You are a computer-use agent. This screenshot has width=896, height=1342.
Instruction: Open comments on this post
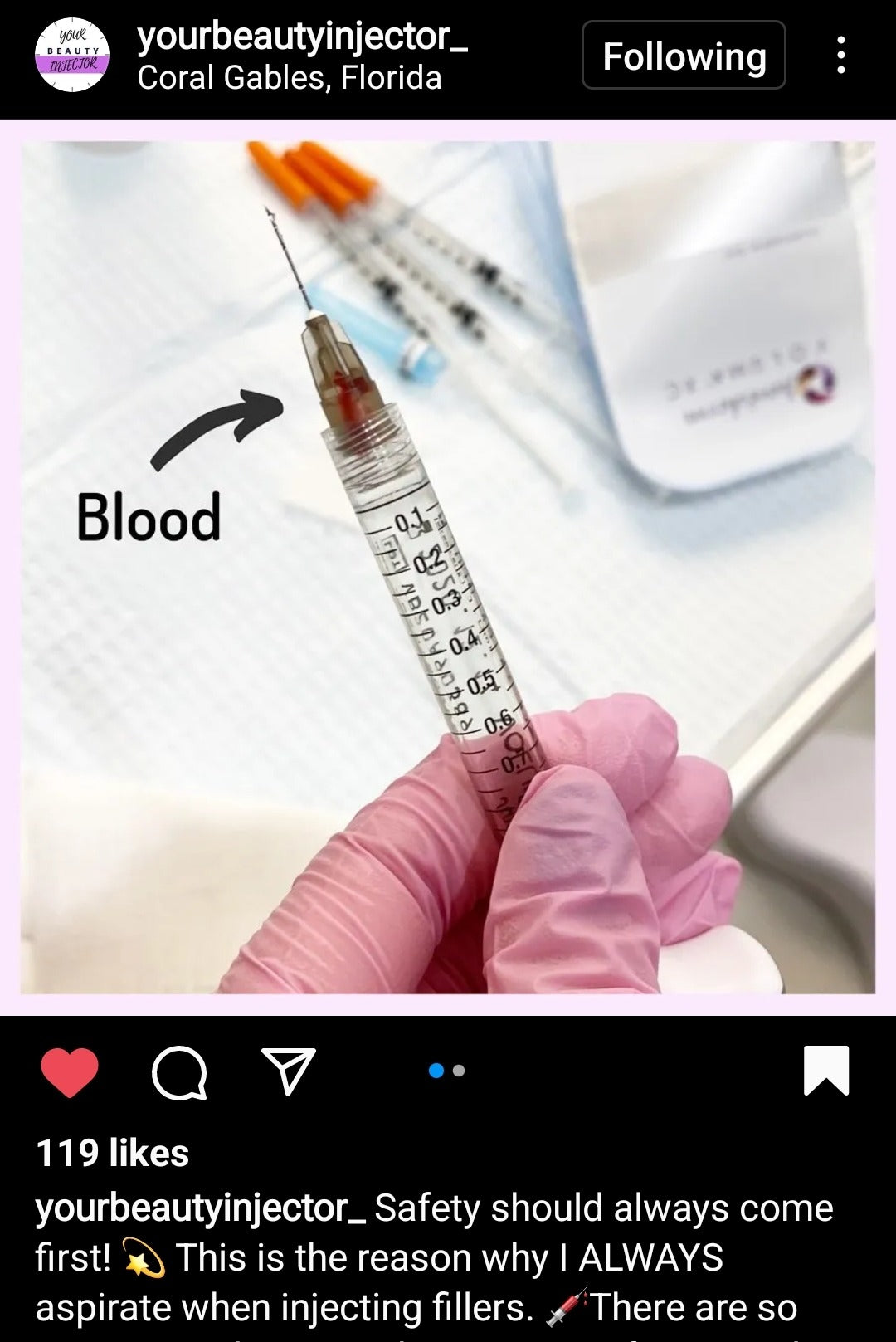pos(179,1071)
